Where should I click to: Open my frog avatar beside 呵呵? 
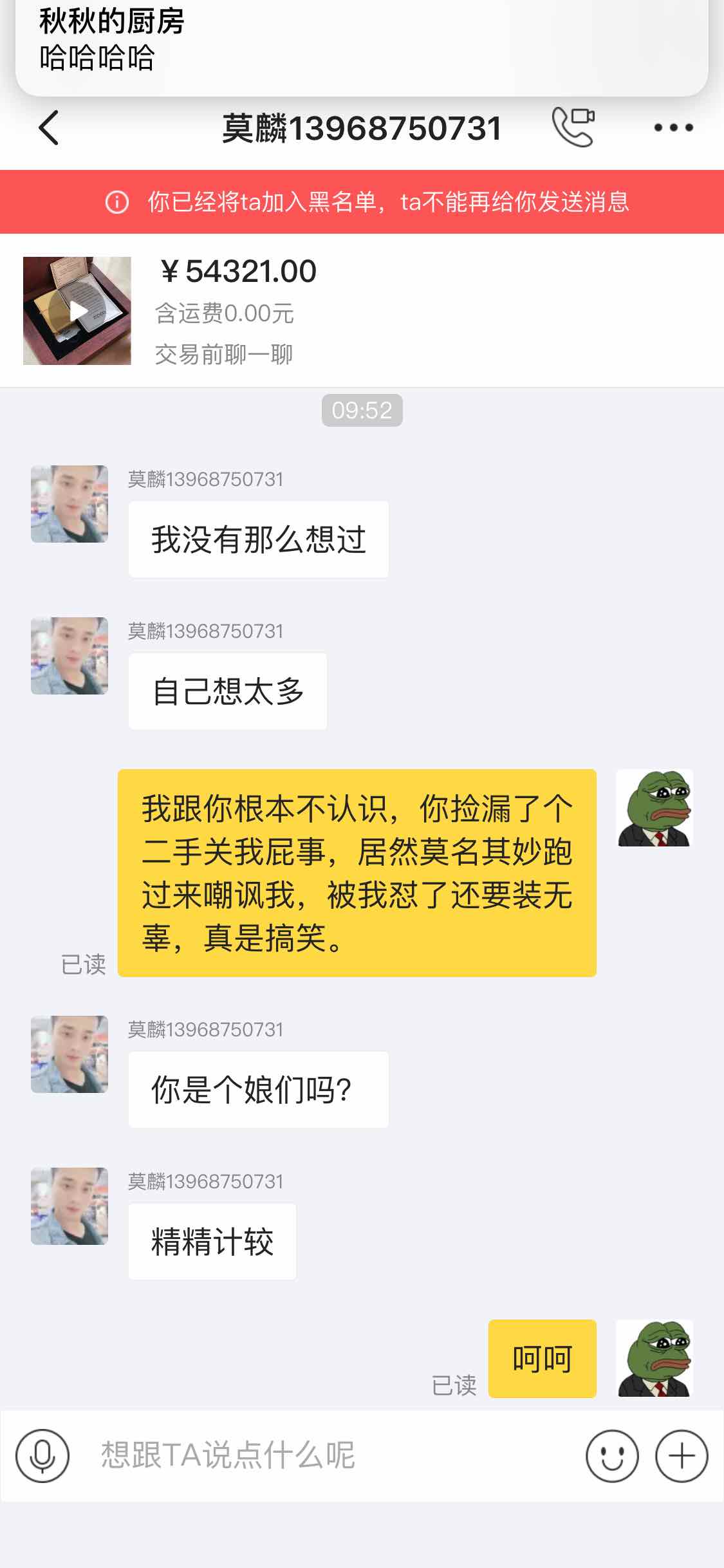click(654, 1358)
